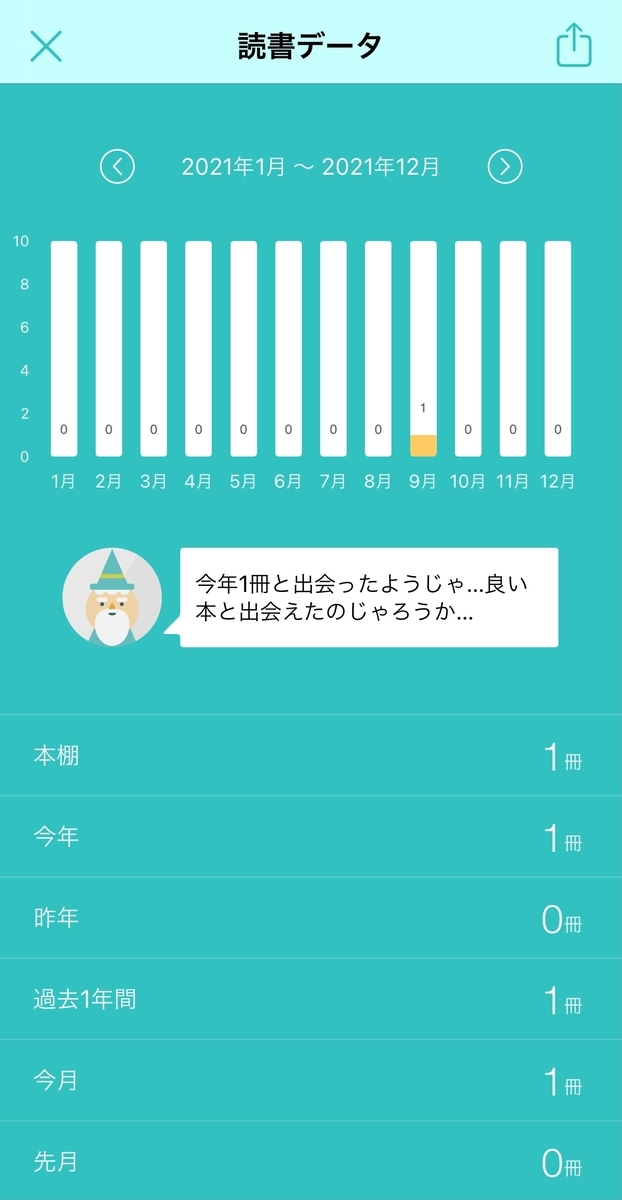This screenshot has width=622, height=1200.
Task: Close the 読書データ screen
Action: (x=46, y=46)
